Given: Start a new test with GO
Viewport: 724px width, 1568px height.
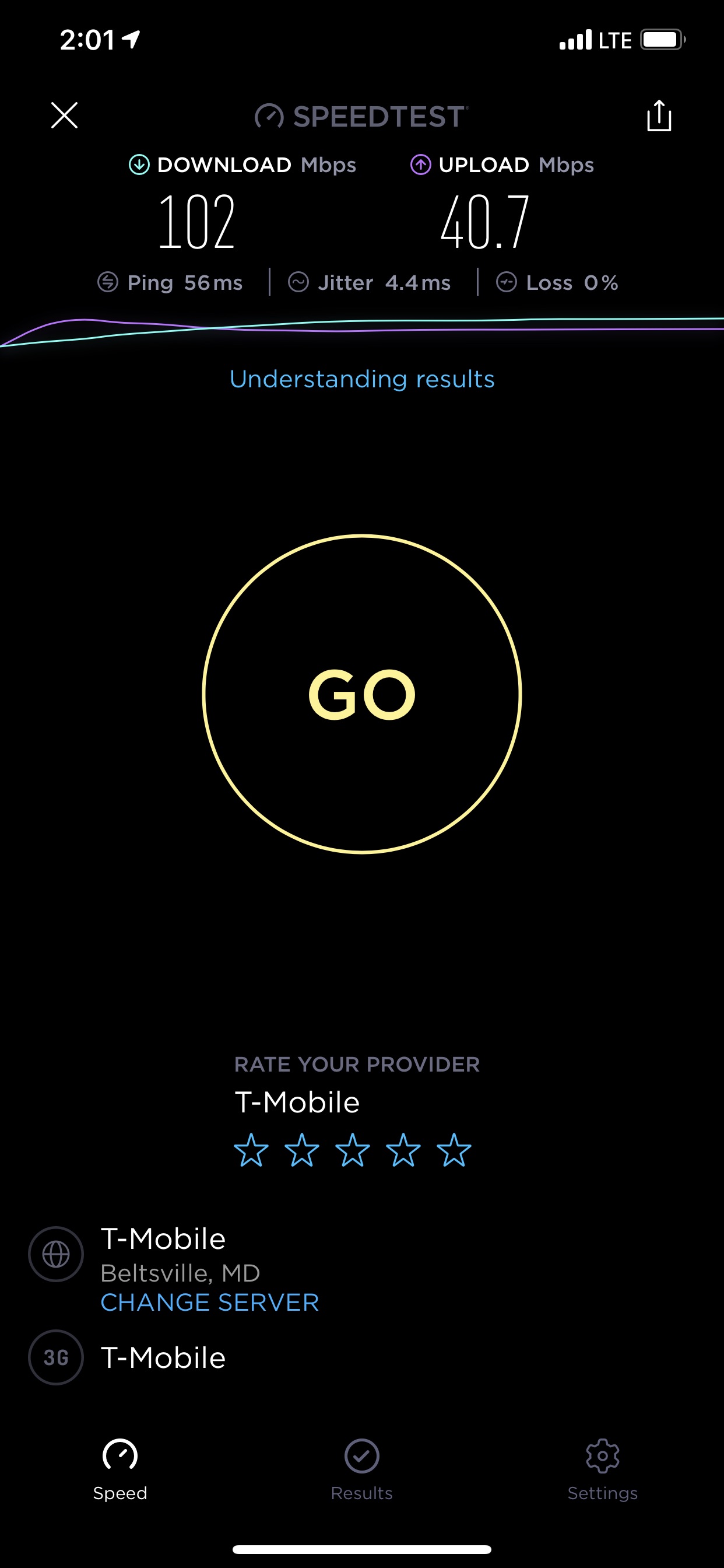Looking at the screenshot, I should [362, 694].
